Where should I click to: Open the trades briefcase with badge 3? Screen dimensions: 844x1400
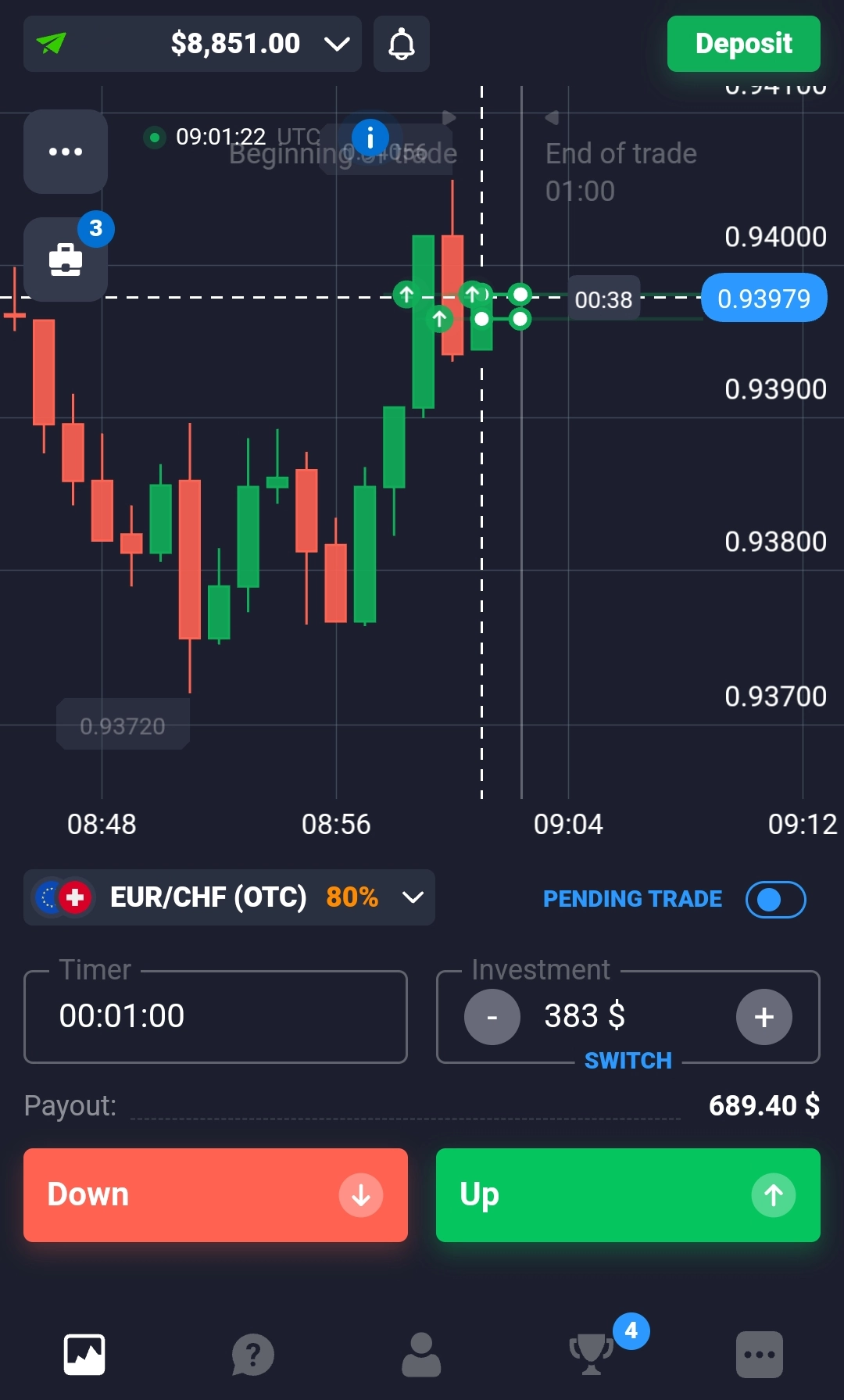[x=66, y=260]
